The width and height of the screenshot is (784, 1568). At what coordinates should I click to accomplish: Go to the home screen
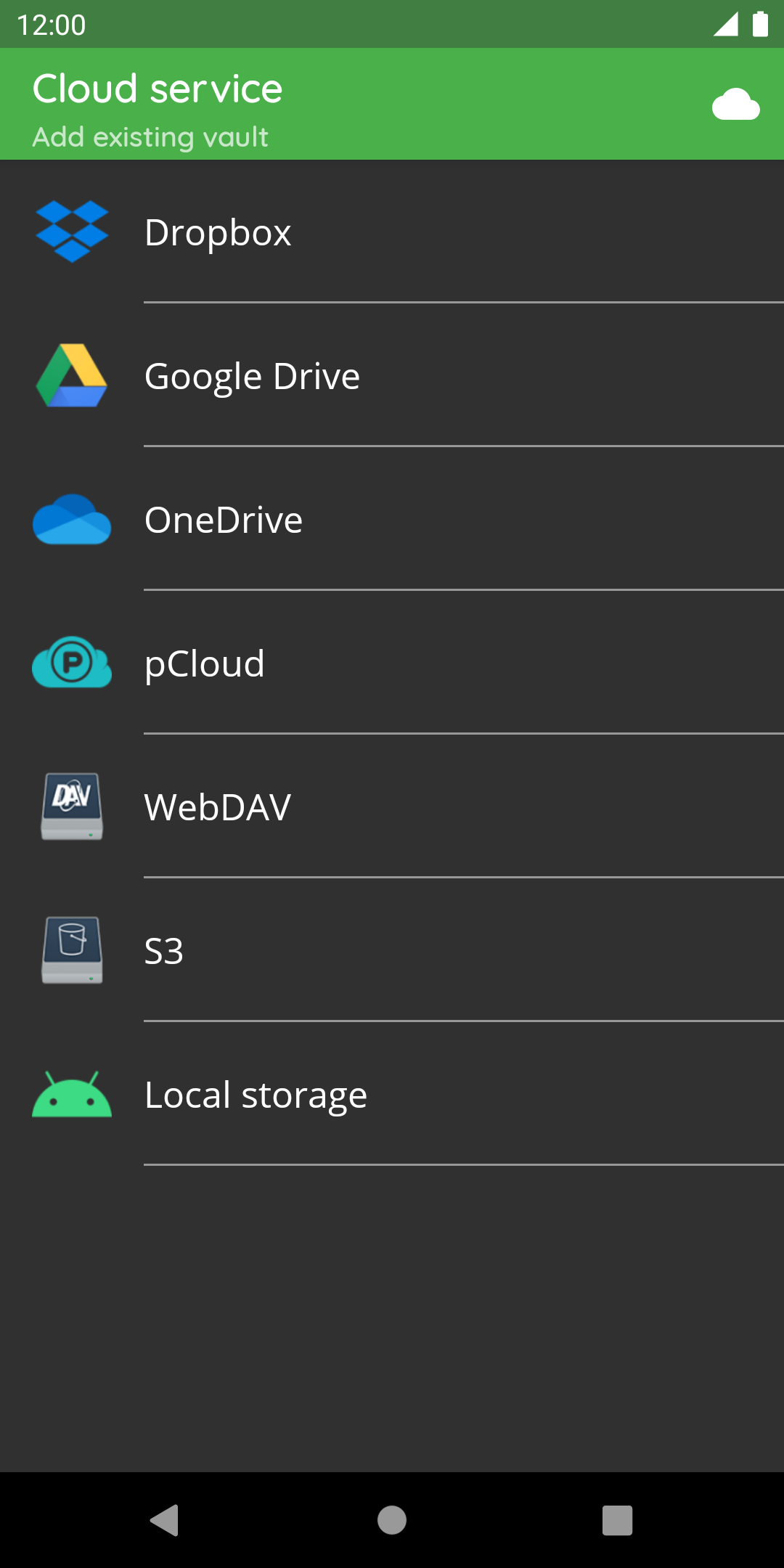click(392, 1520)
